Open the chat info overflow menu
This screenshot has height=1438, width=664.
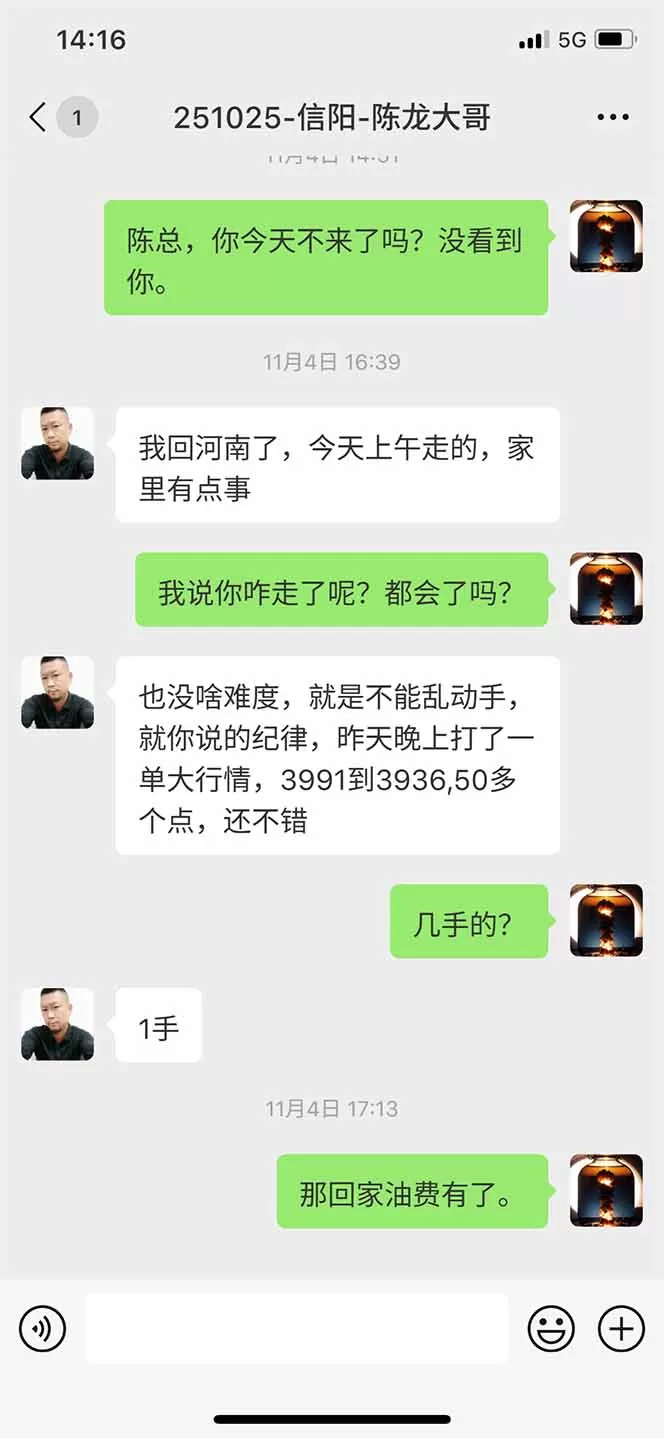(x=613, y=117)
